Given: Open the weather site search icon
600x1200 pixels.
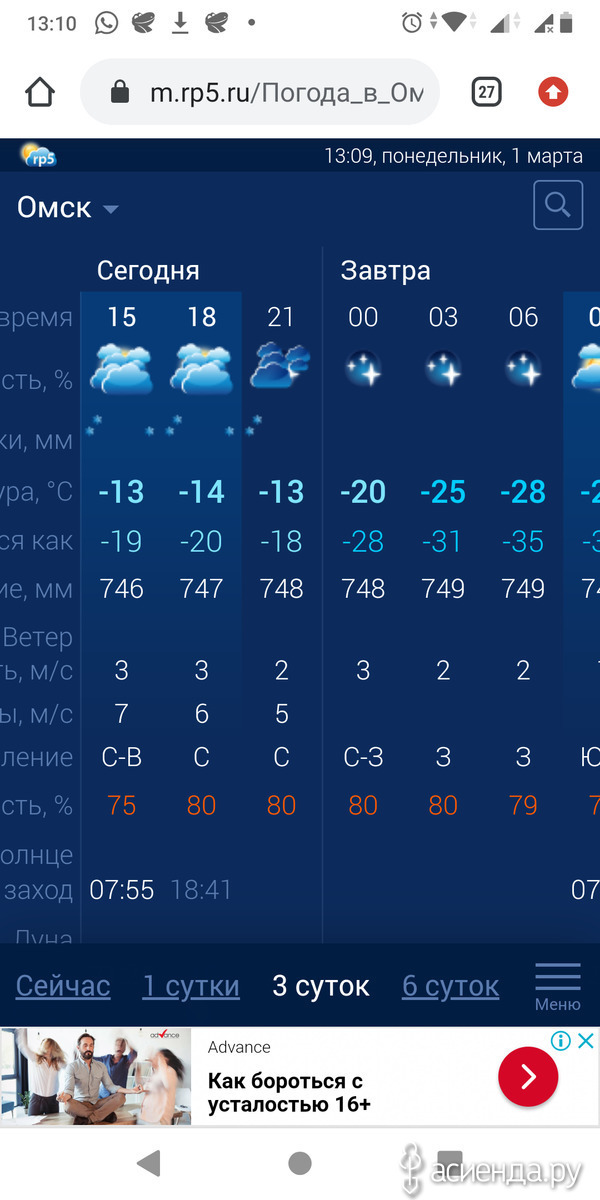Looking at the screenshot, I should click(558, 206).
